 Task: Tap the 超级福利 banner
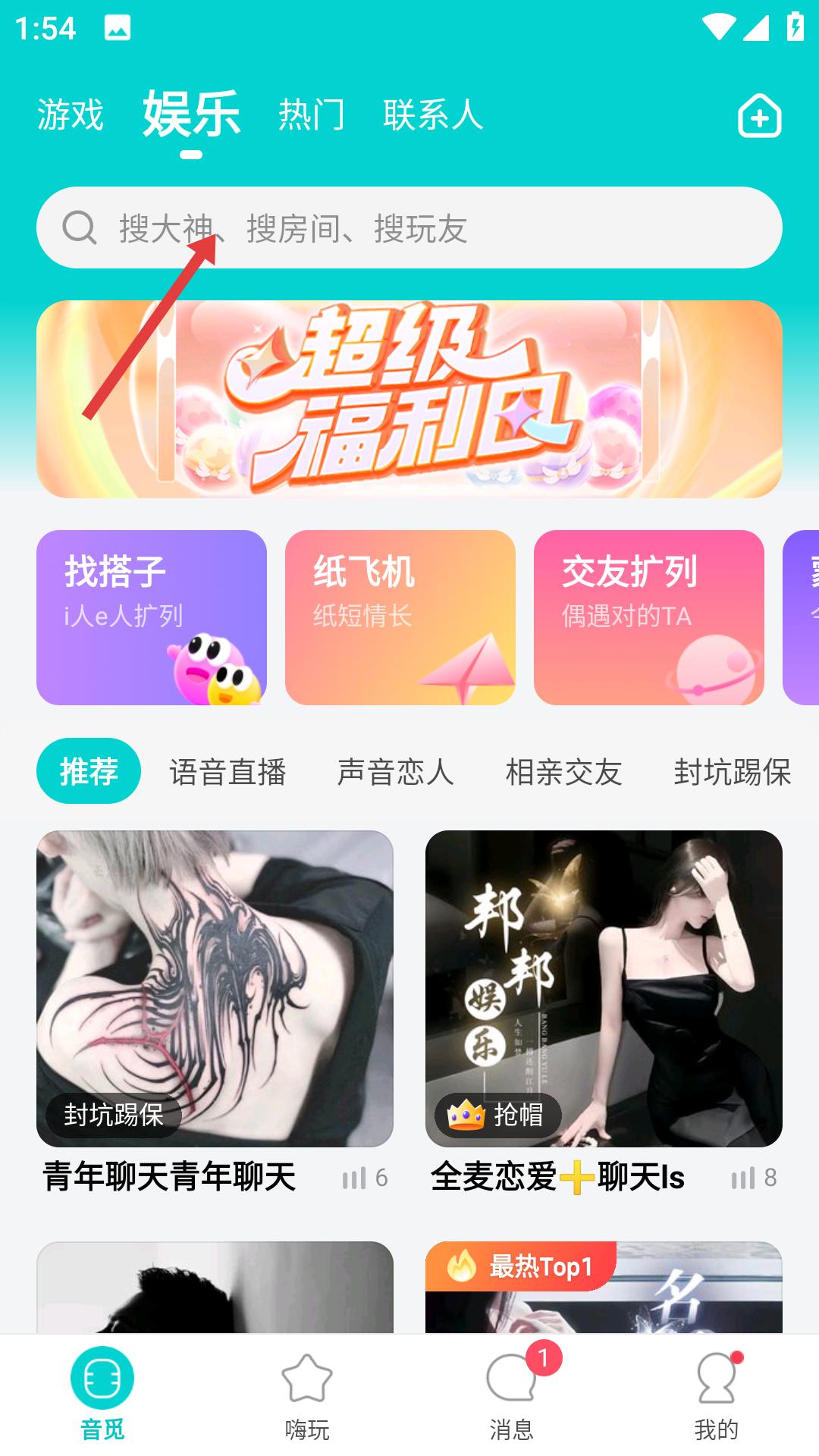click(x=409, y=400)
